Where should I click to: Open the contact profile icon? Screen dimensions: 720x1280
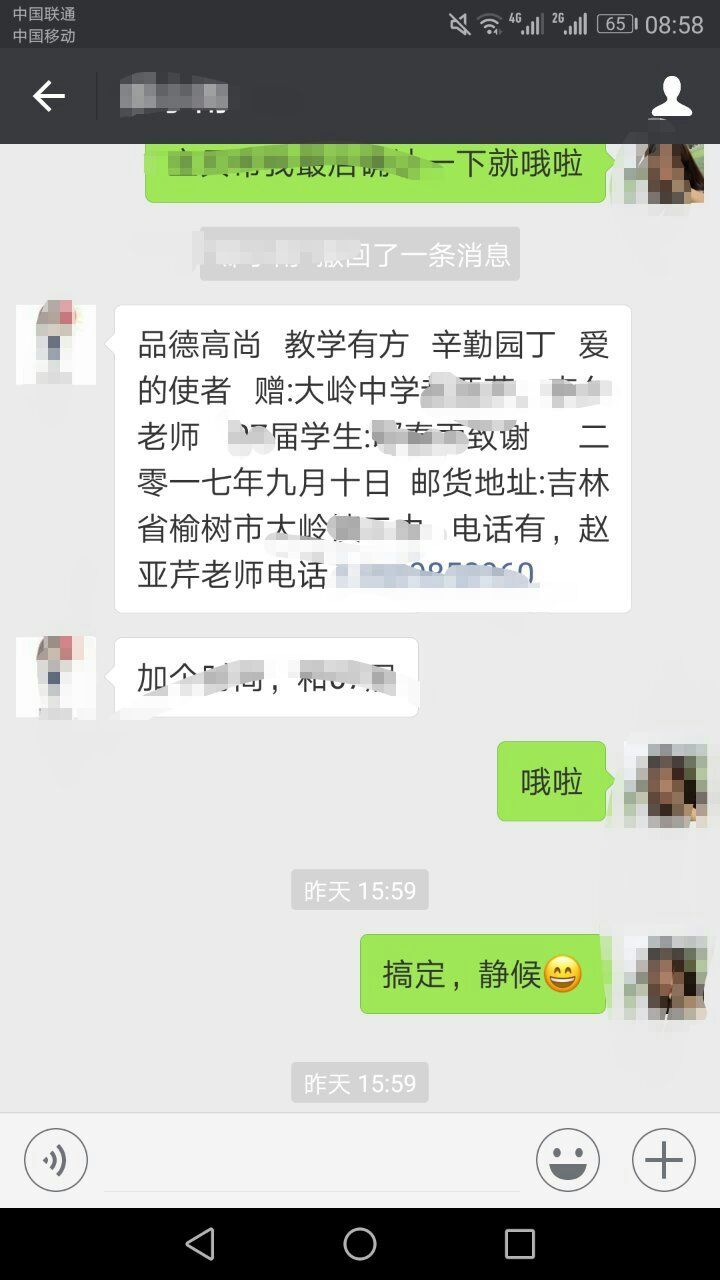coord(671,96)
